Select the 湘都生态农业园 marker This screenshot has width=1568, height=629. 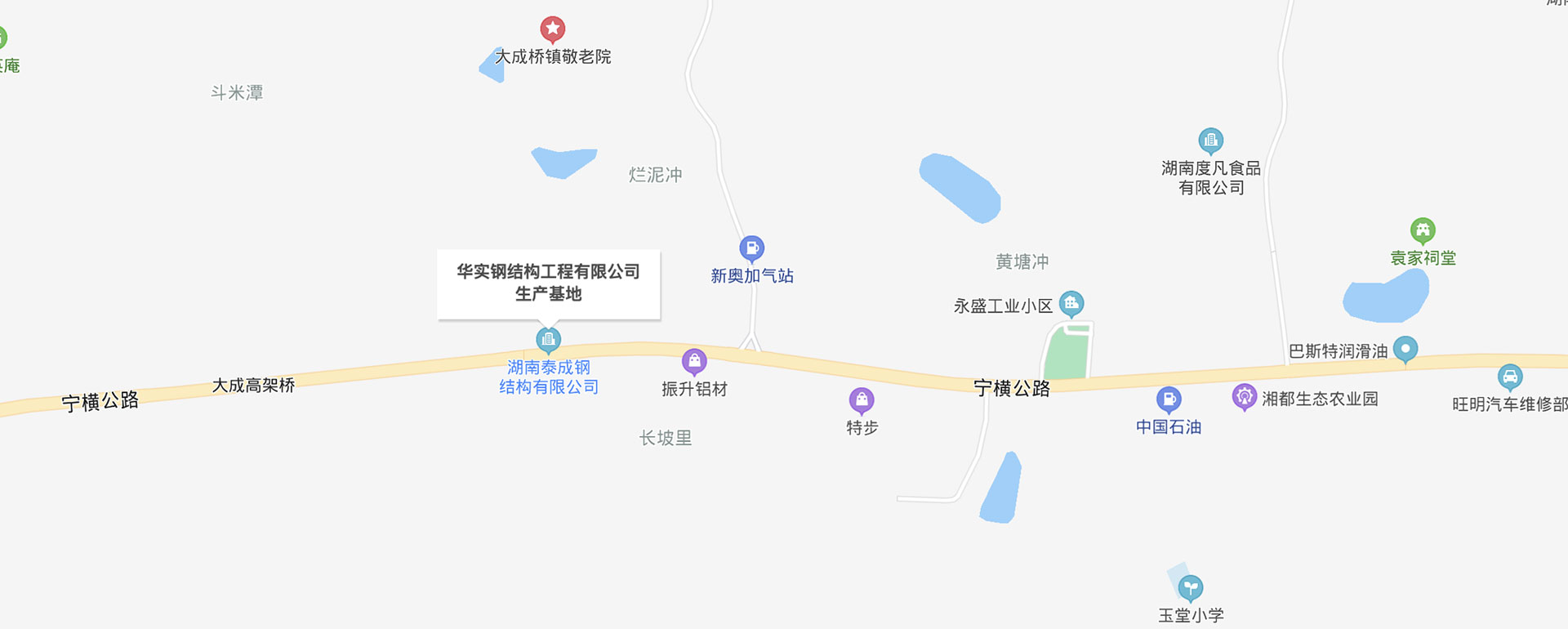pyautogui.click(x=1244, y=398)
